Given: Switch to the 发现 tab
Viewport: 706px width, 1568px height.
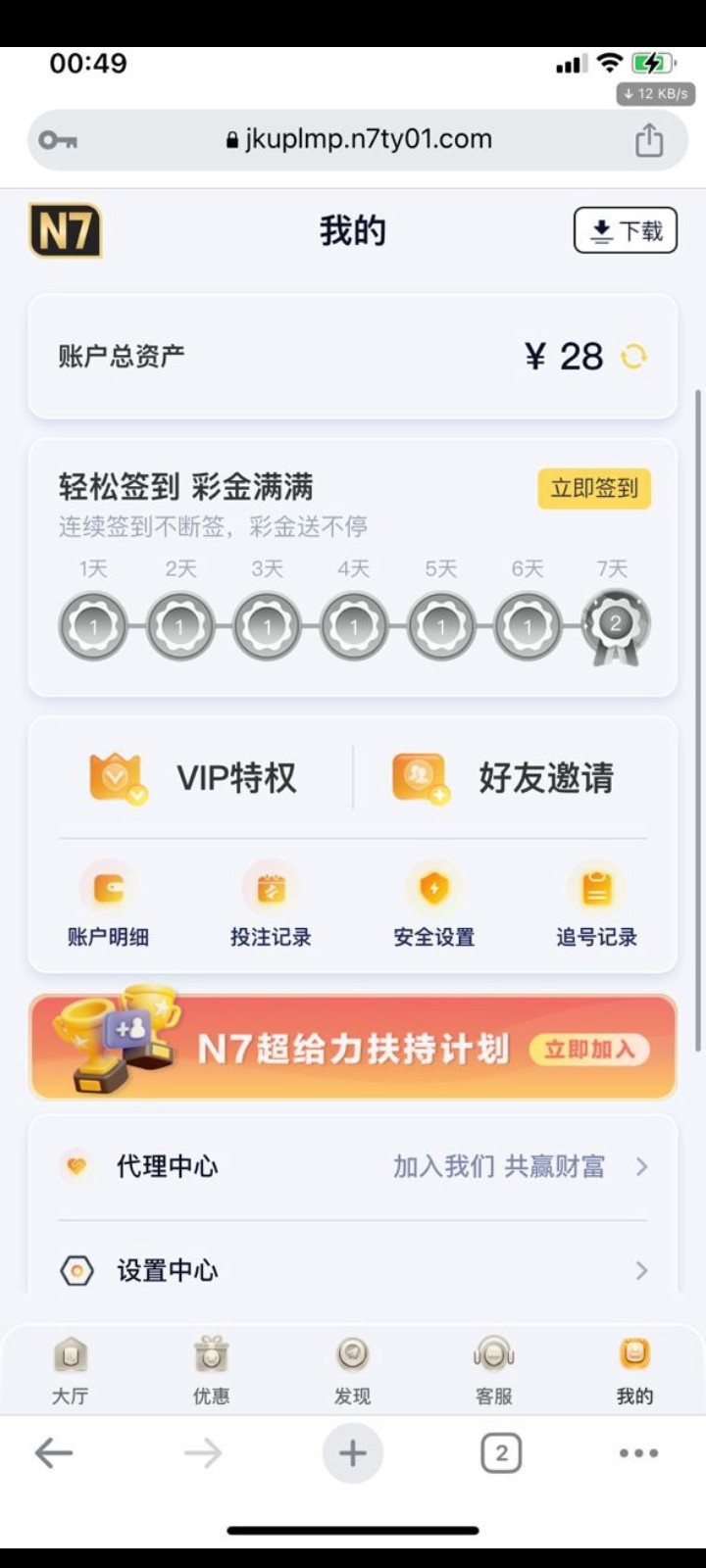Looking at the screenshot, I should point(352,1370).
